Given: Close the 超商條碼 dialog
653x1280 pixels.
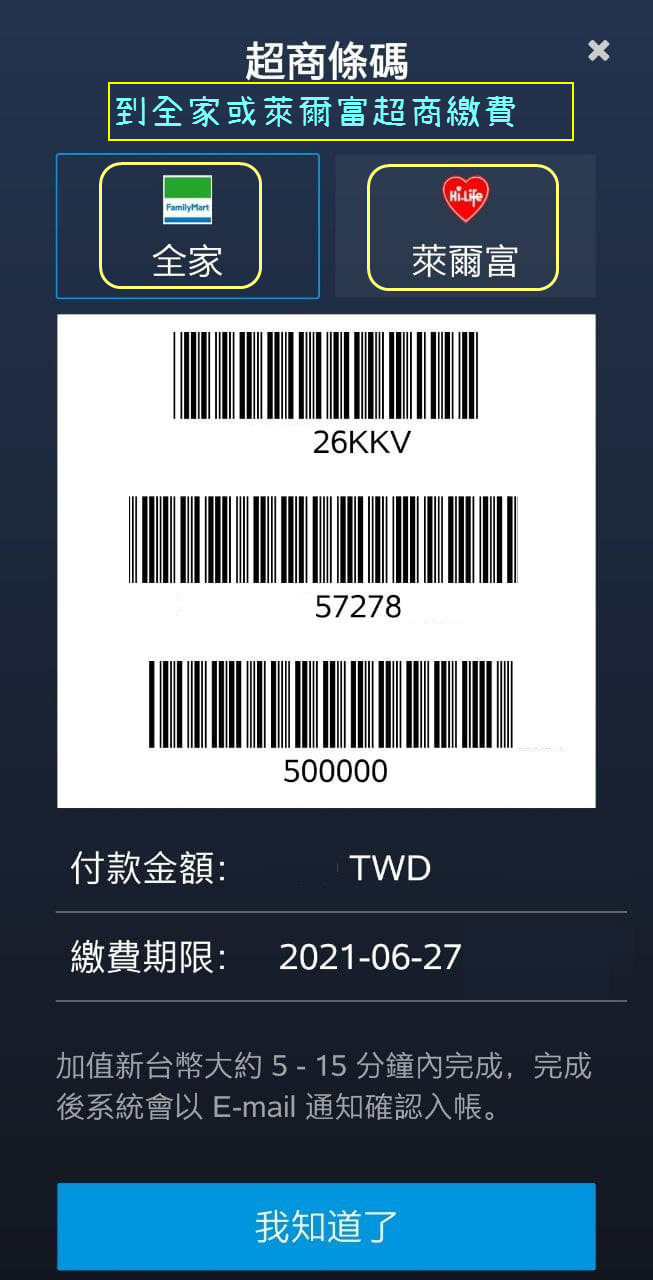Looking at the screenshot, I should (598, 50).
